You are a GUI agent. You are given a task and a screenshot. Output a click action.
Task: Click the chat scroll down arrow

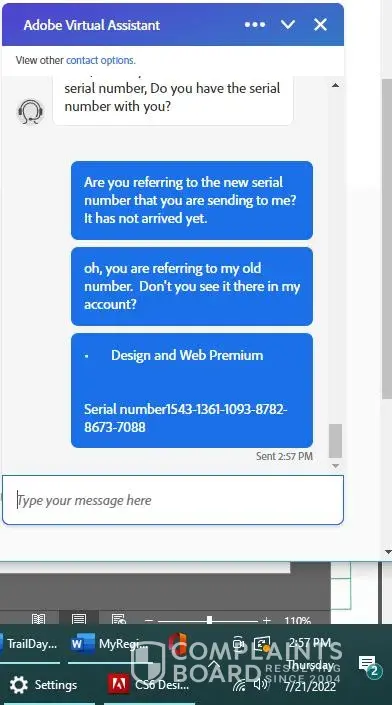[x=335, y=466]
